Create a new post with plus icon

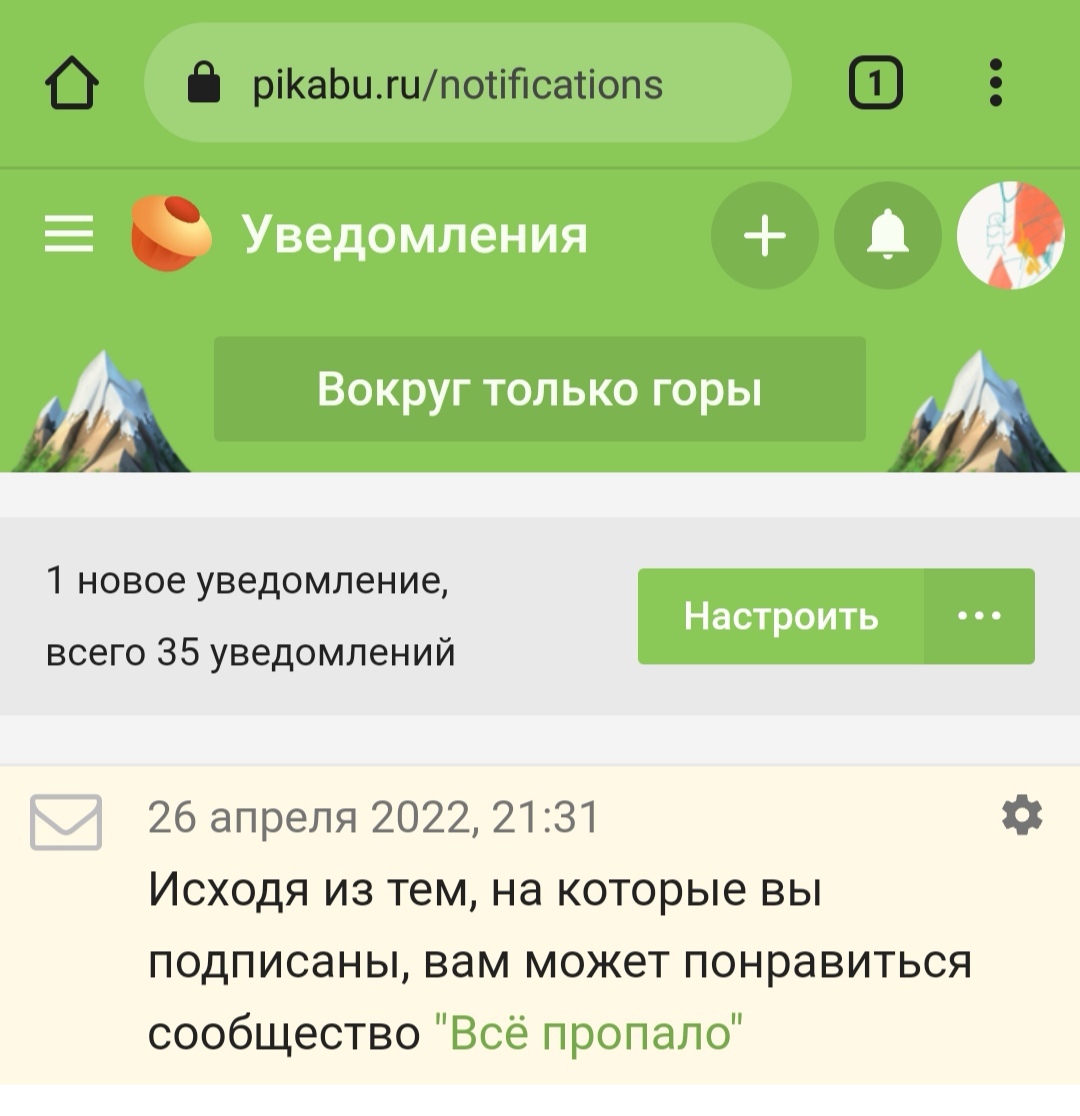click(x=765, y=236)
